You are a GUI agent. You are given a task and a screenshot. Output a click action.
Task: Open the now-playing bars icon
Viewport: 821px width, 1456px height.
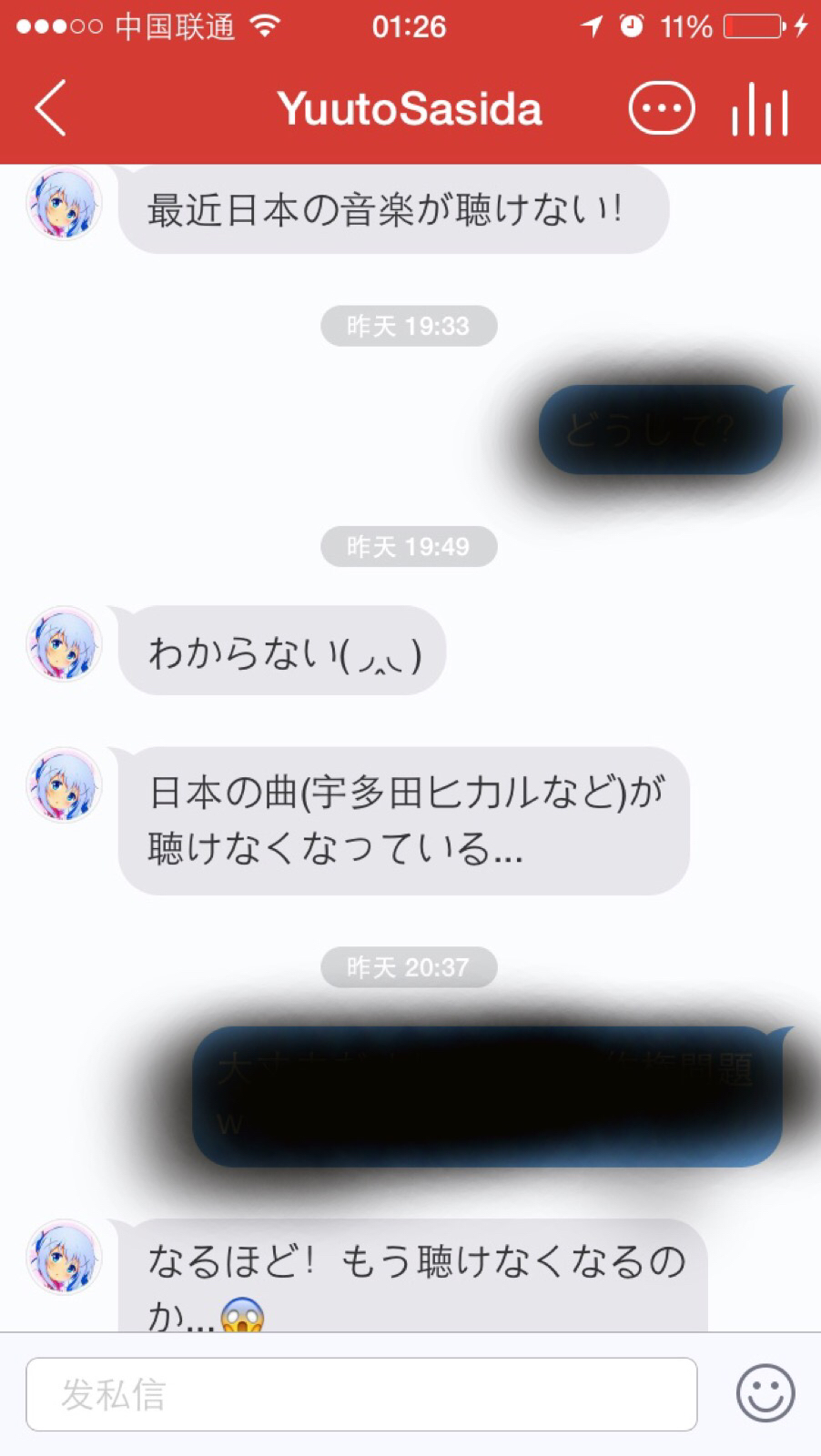coord(760,109)
